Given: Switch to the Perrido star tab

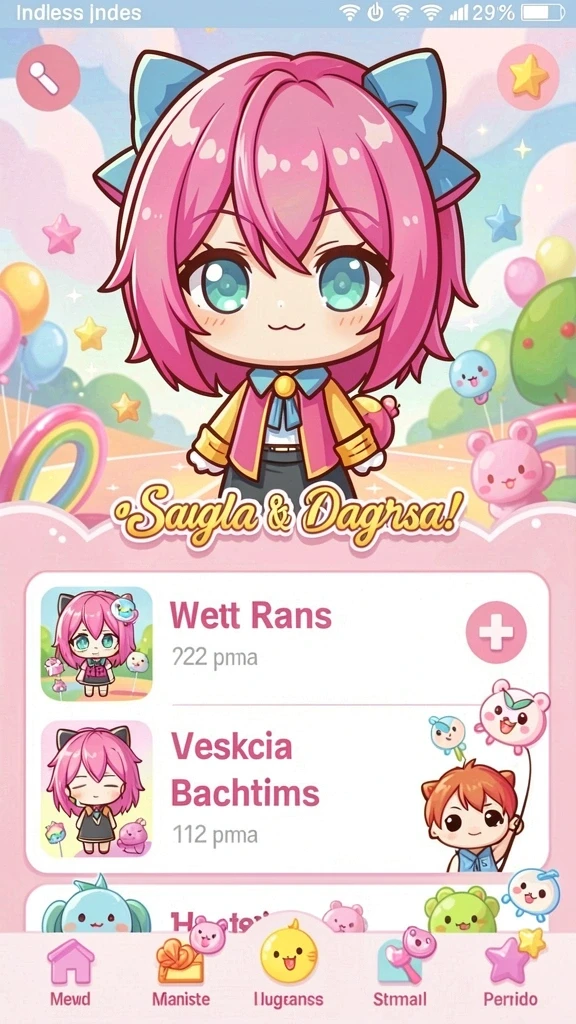Looking at the screenshot, I should [x=510, y=973].
